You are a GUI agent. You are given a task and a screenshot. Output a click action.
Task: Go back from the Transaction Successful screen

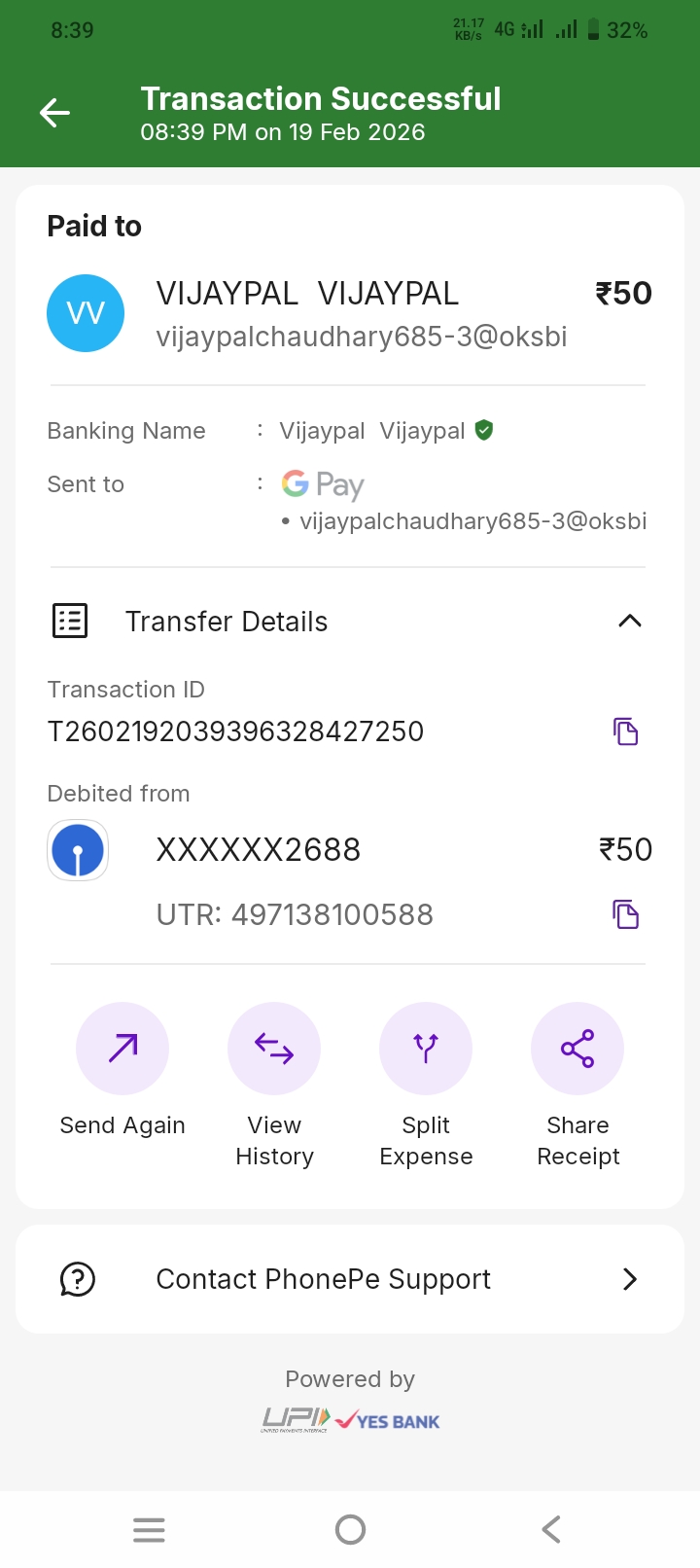[x=55, y=113]
